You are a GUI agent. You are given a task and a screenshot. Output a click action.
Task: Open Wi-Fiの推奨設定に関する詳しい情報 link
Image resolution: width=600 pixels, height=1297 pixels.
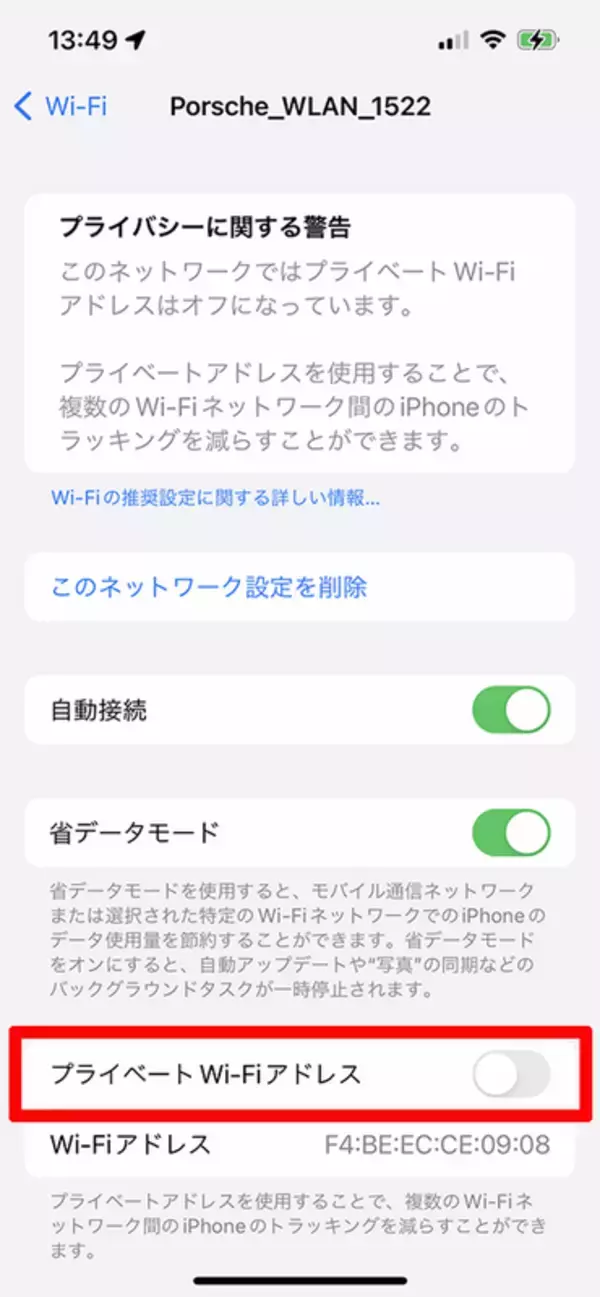click(215, 497)
